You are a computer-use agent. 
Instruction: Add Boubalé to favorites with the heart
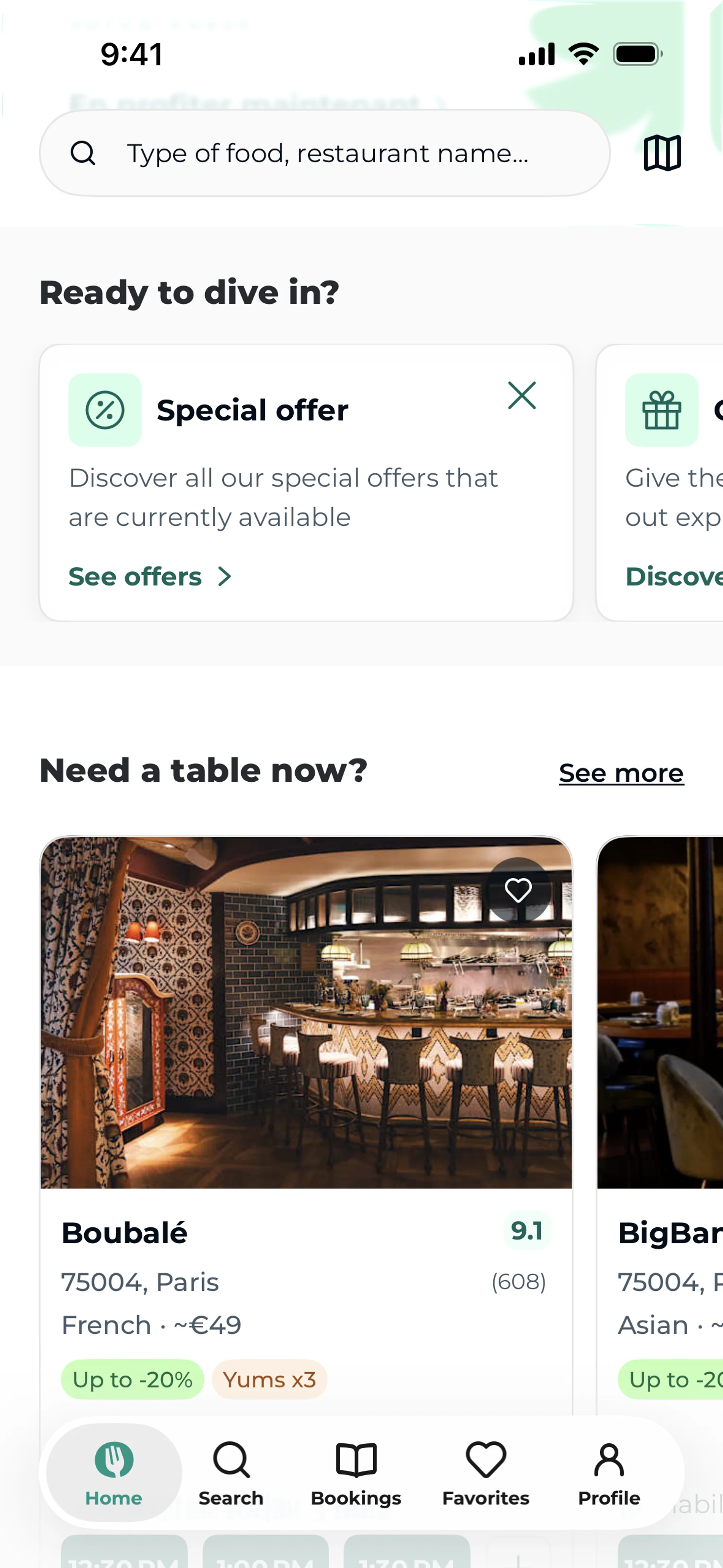[519, 891]
